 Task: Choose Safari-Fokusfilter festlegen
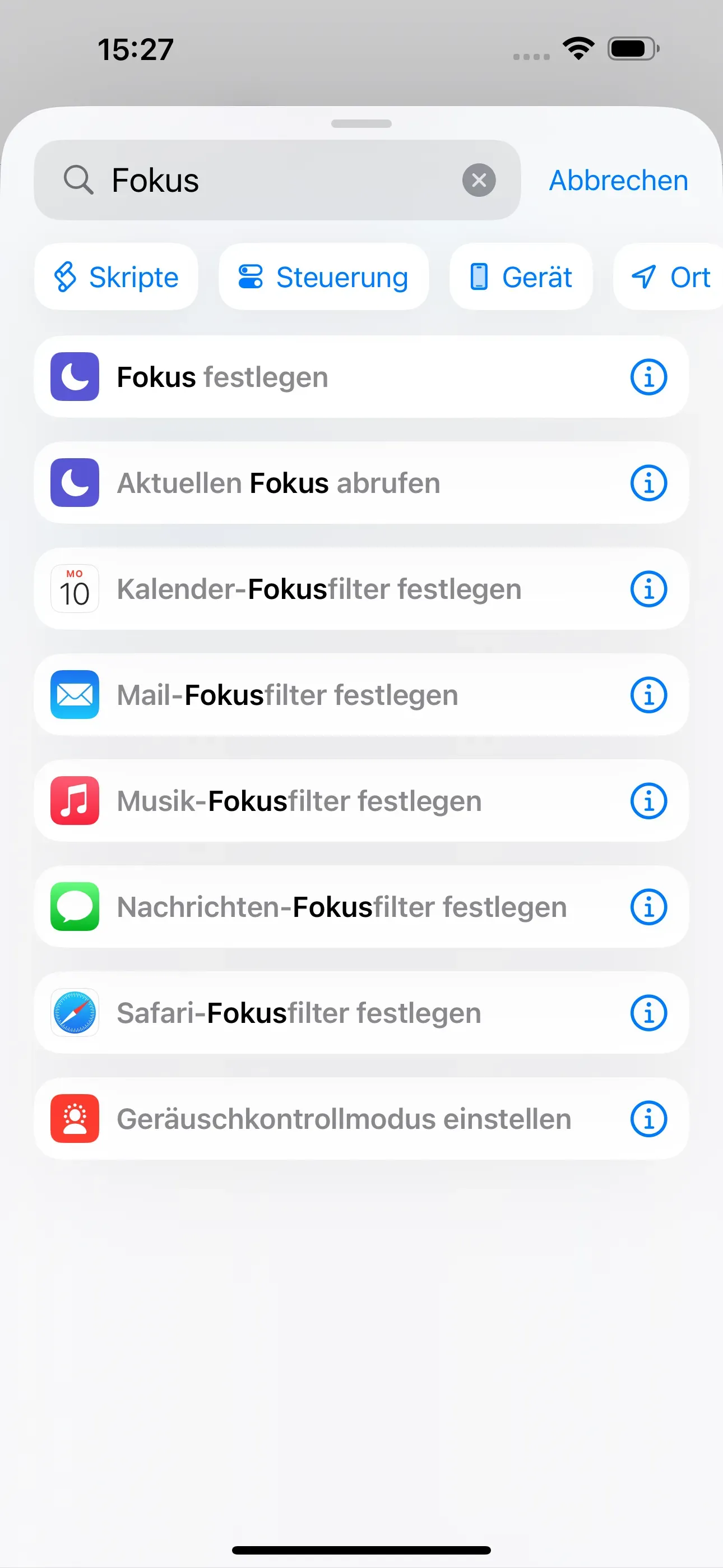click(x=361, y=1012)
